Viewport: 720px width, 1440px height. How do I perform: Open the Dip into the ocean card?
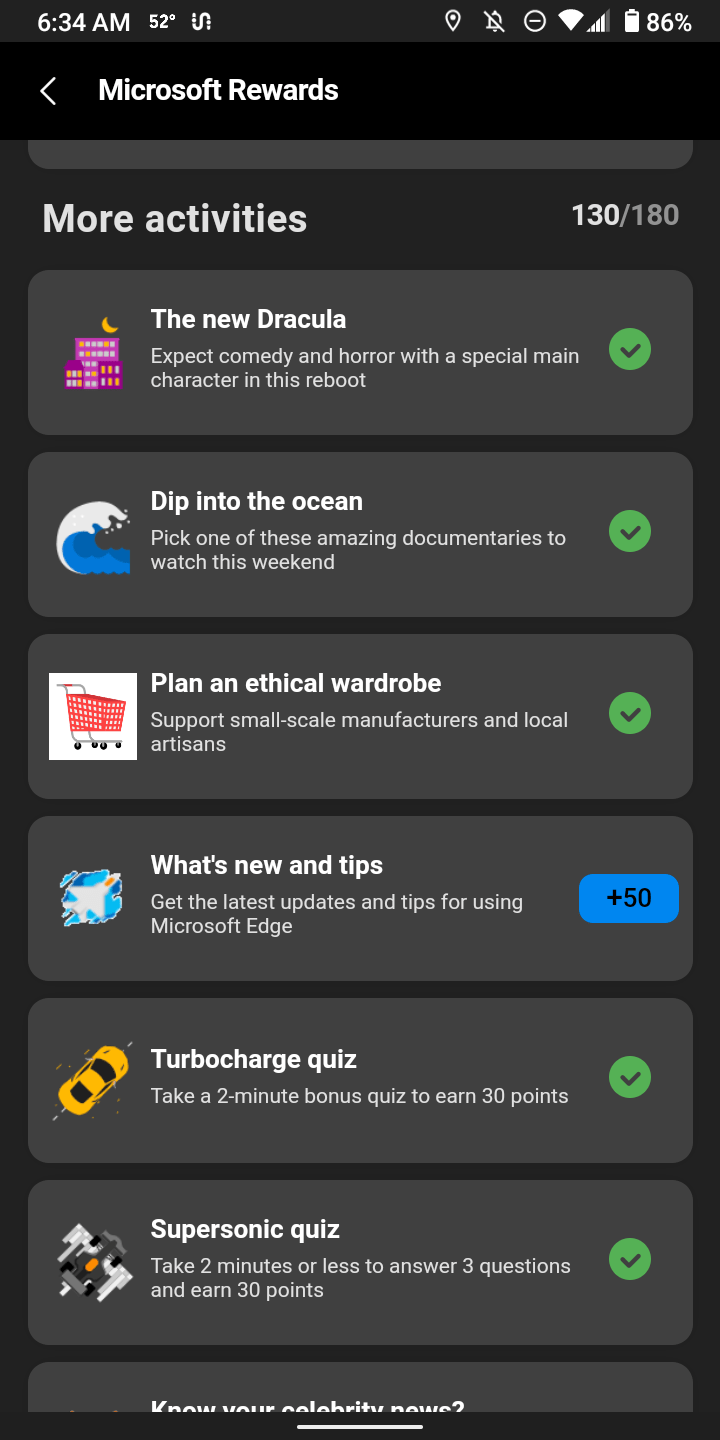point(360,534)
